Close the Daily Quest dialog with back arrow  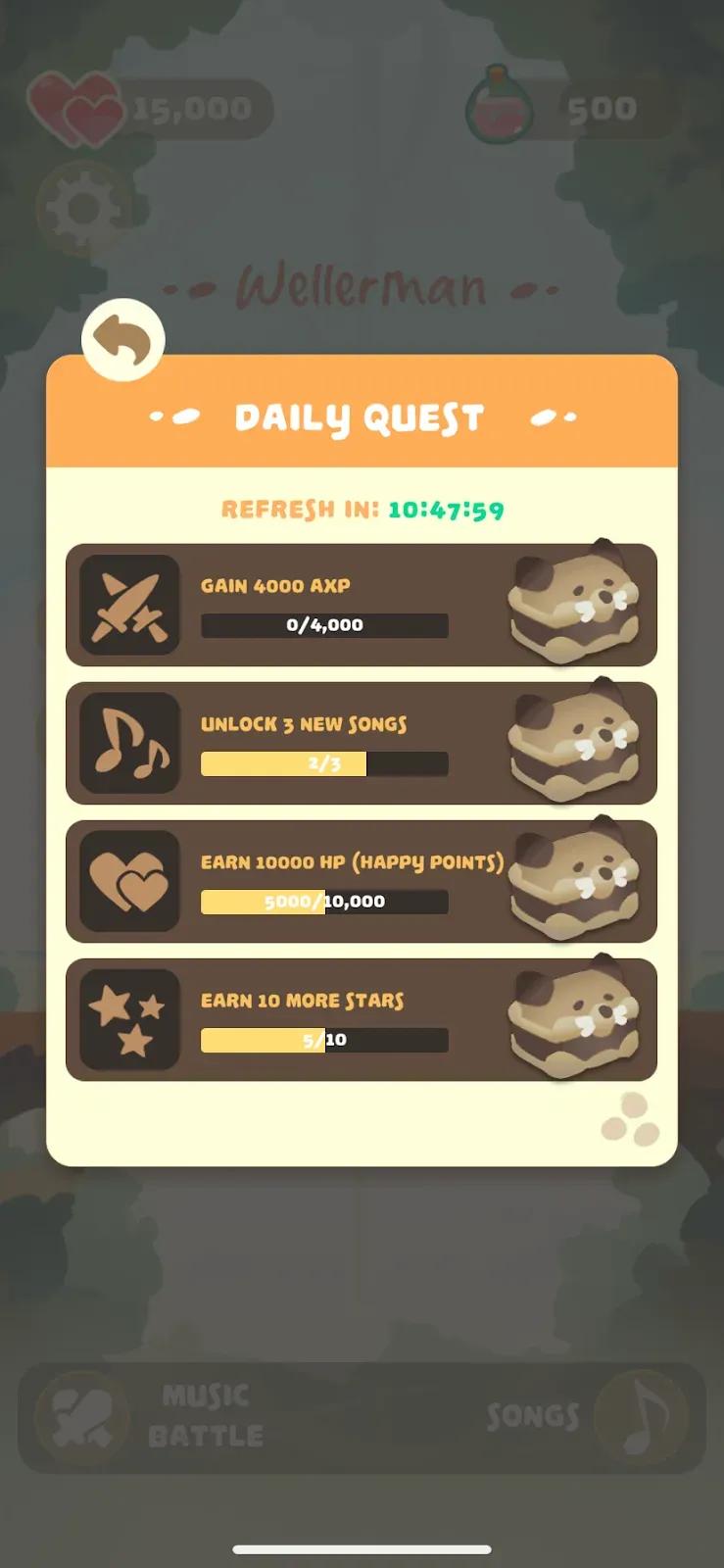click(123, 340)
